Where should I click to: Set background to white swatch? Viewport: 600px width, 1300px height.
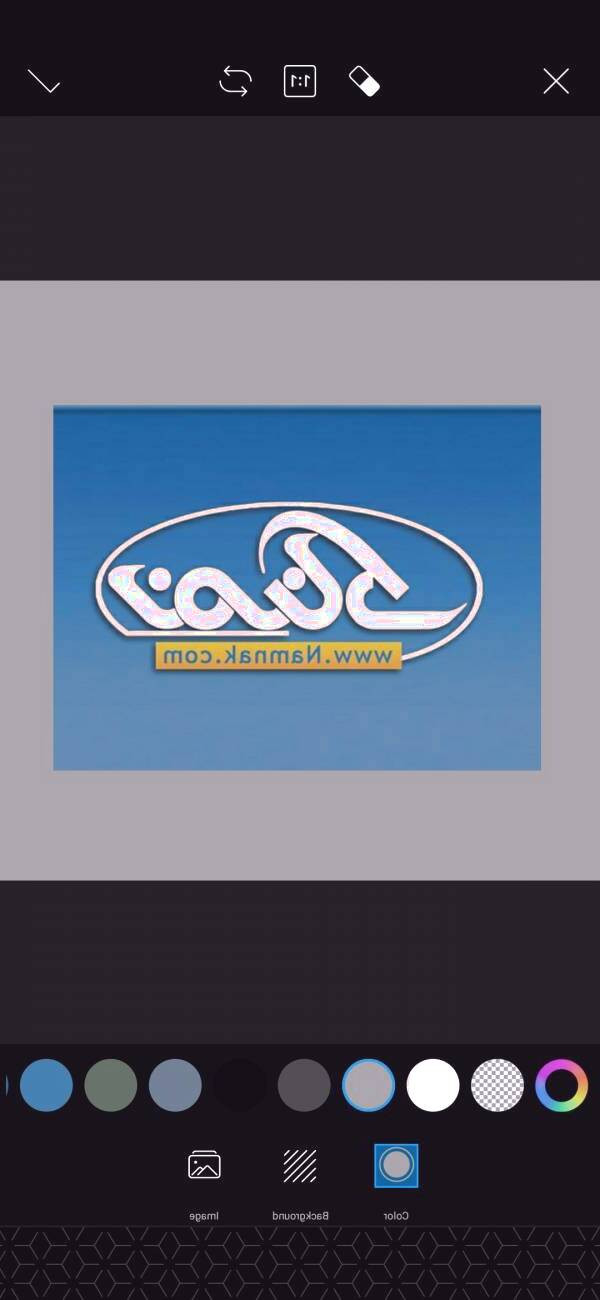tap(433, 1085)
